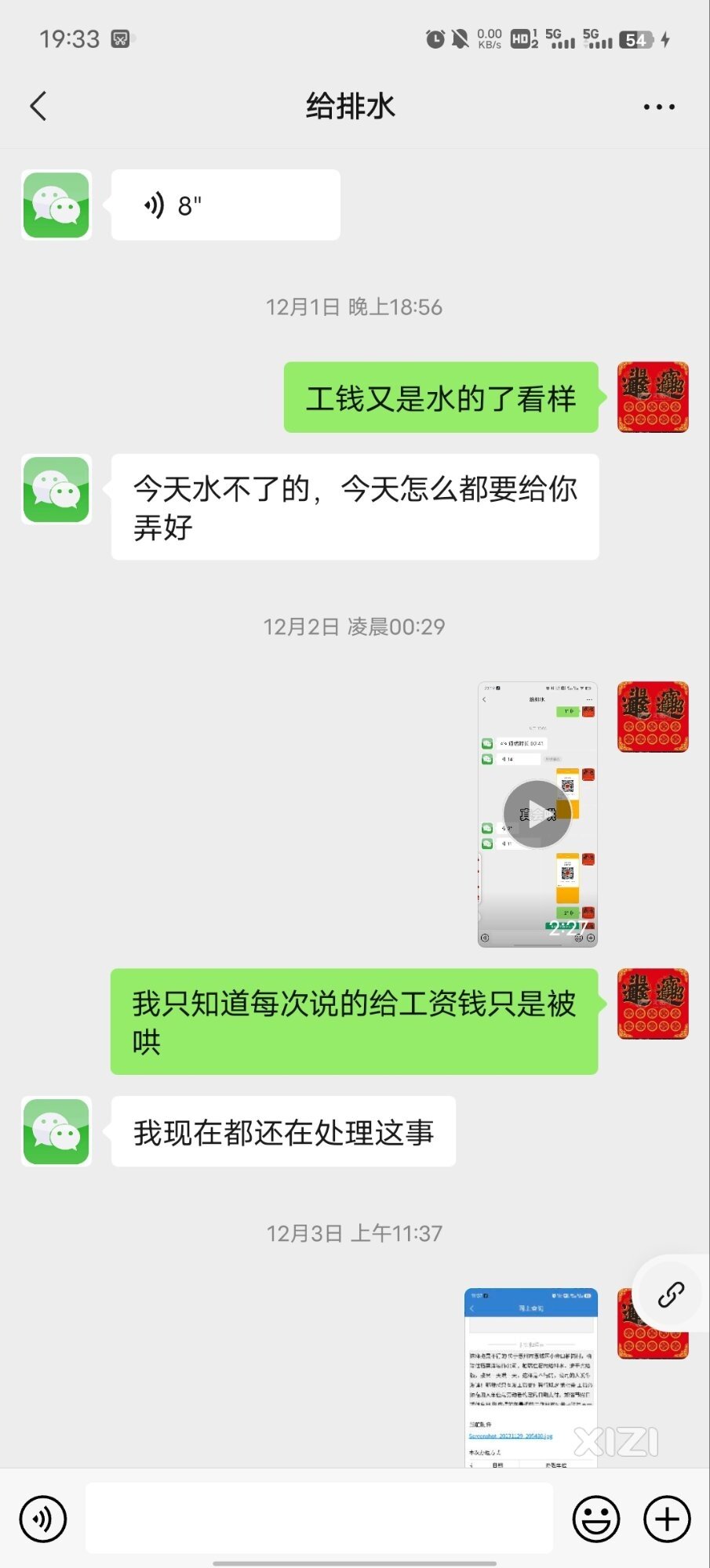Open the emoji picker
Viewport: 710px width, 1568px height.
[596, 1519]
